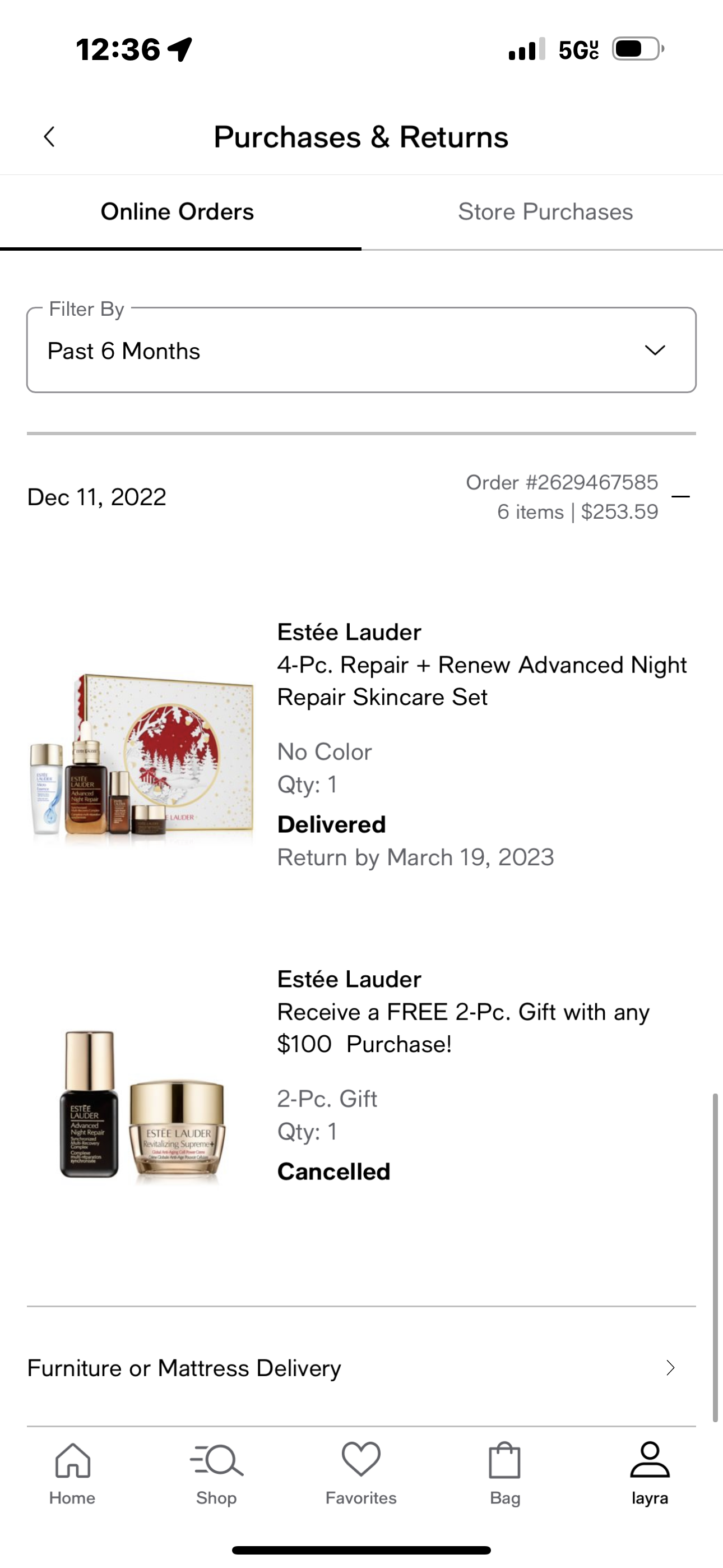The width and height of the screenshot is (723, 1568).
Task: Open Furniture or Mattress Delivery
Action: 361,1368
